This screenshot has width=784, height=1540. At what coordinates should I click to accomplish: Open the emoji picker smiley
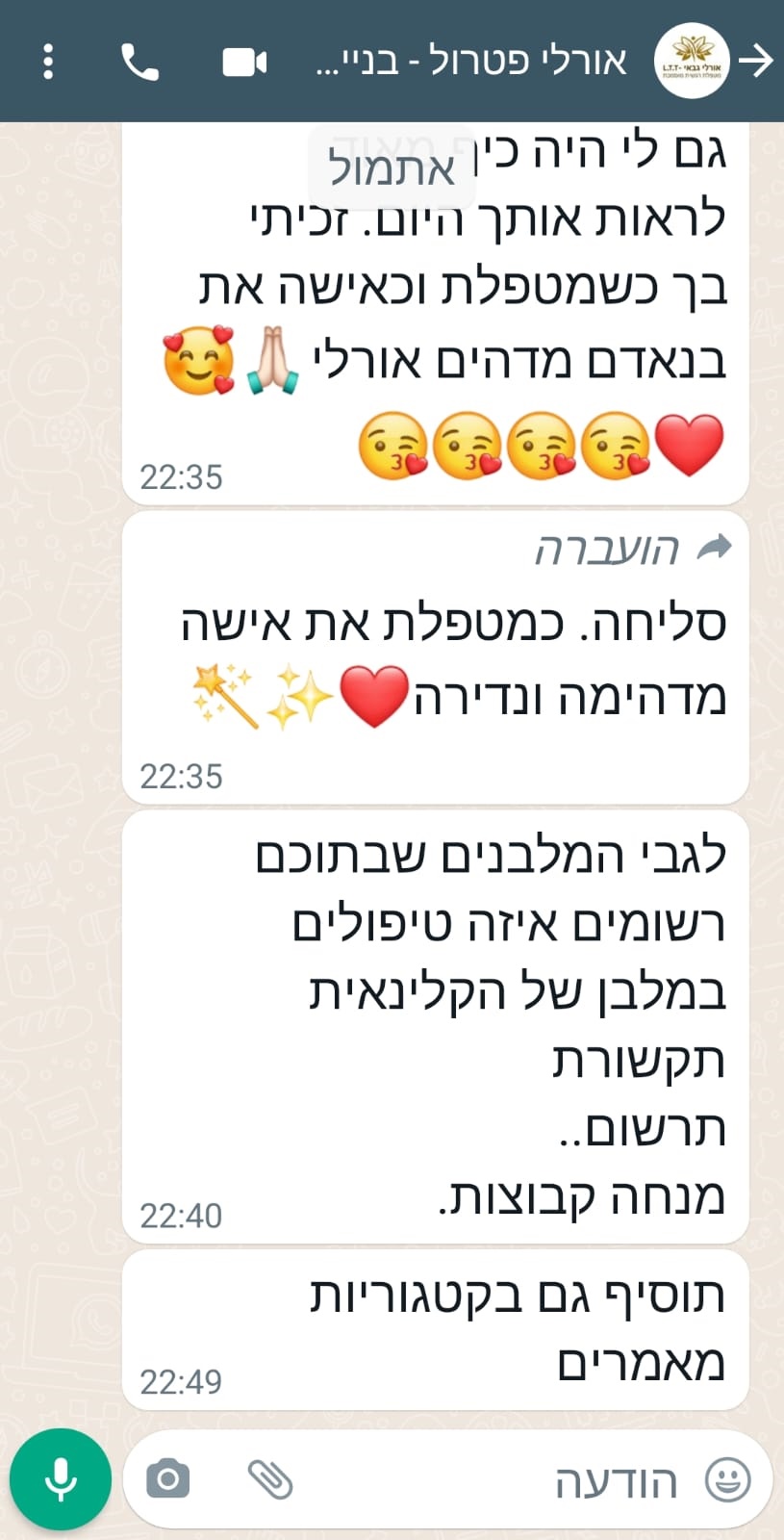point(727,1479)
